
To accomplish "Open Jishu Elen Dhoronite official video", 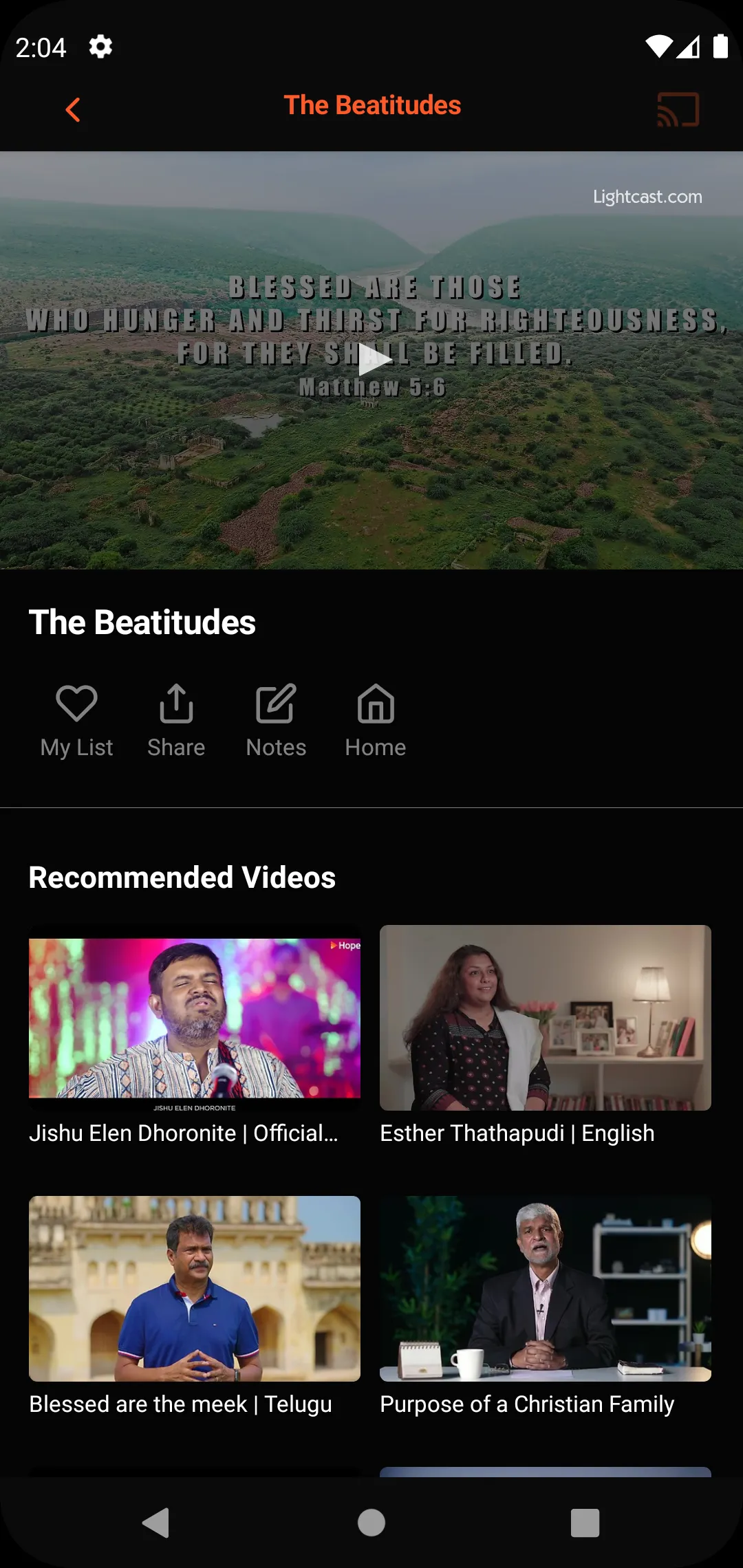I will tap(194, 1019).
